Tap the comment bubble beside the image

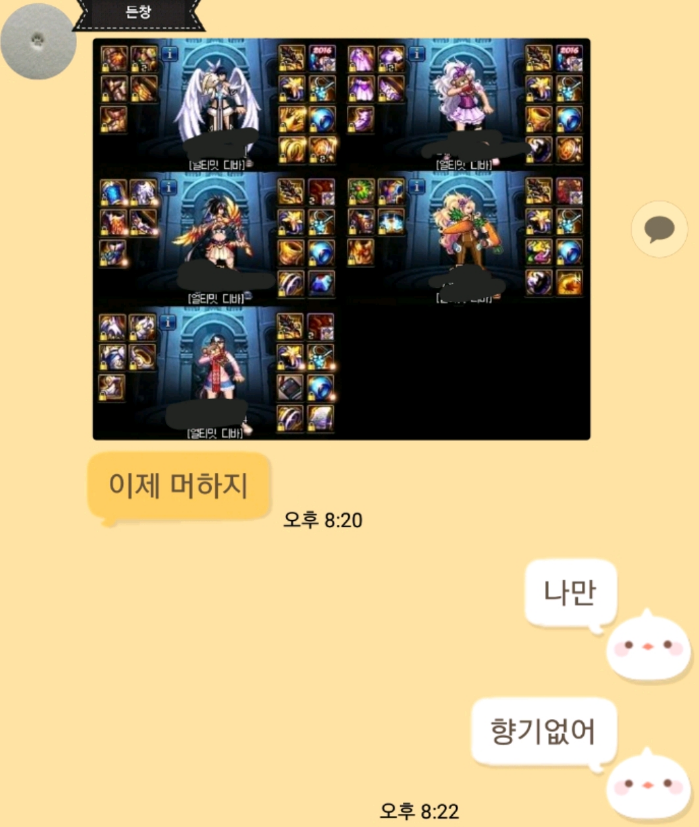(659, 230)
